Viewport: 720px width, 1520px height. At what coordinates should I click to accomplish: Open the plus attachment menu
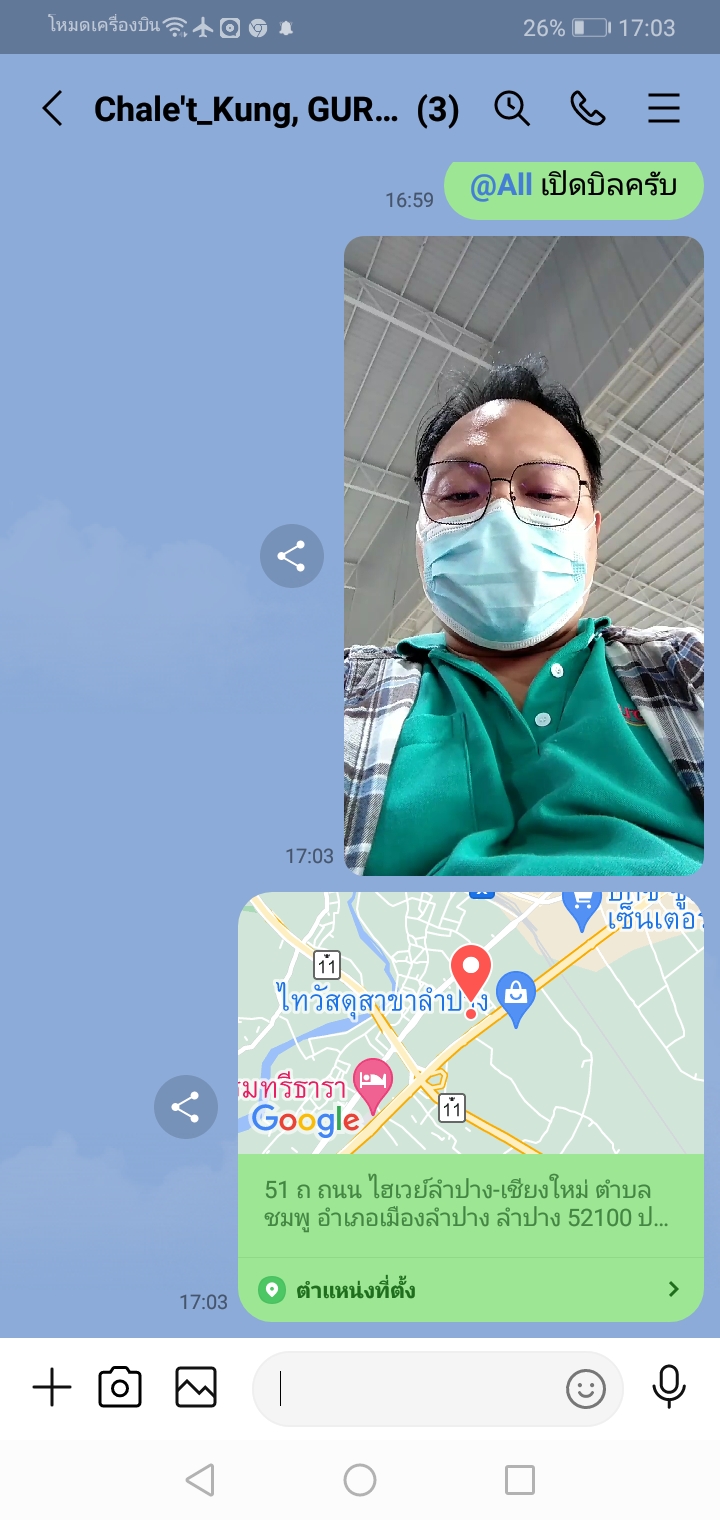point(52,1388)
